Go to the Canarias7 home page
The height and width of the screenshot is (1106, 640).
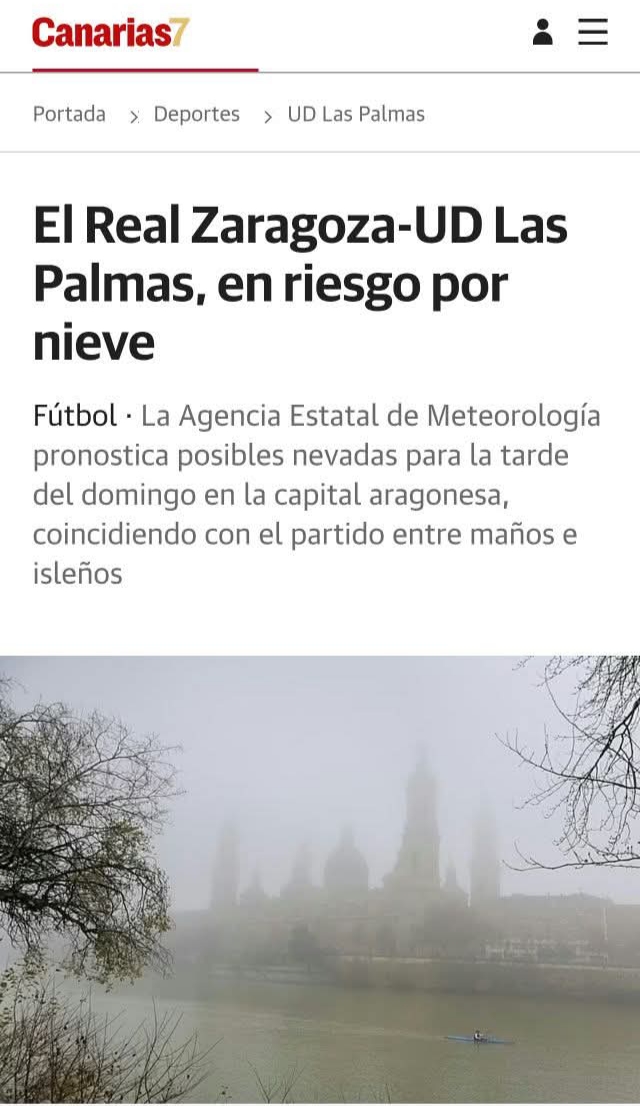110,32
